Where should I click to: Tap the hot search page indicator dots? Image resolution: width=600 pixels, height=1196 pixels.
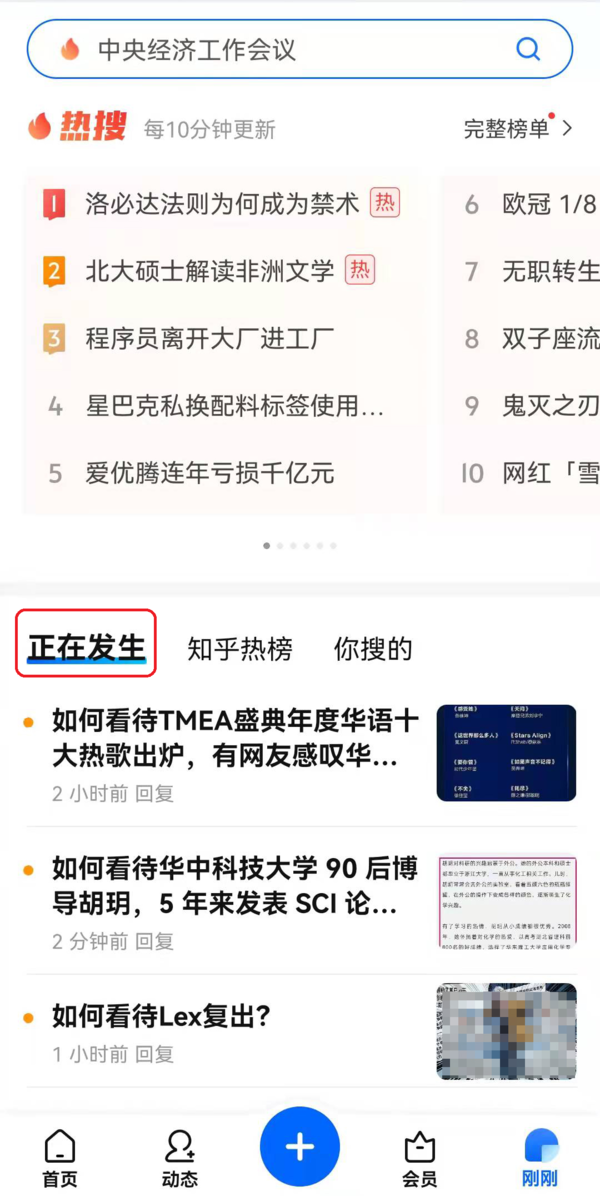point(300,546)
